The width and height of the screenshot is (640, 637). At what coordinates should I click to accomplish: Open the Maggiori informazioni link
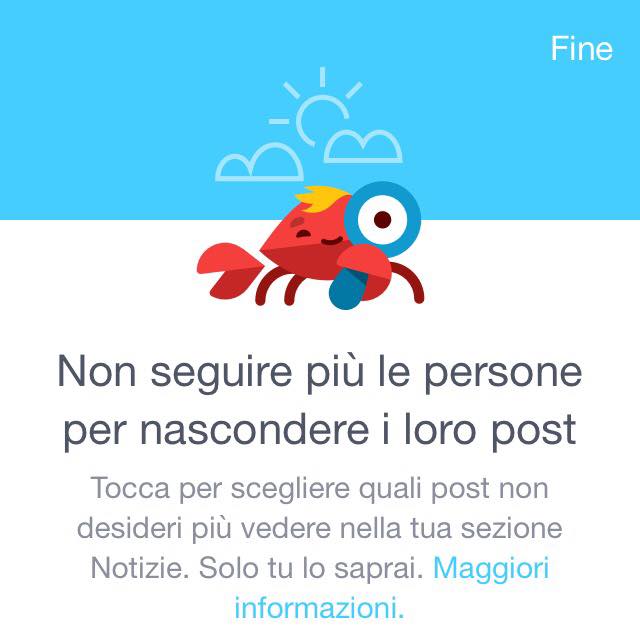click(490, 569)
